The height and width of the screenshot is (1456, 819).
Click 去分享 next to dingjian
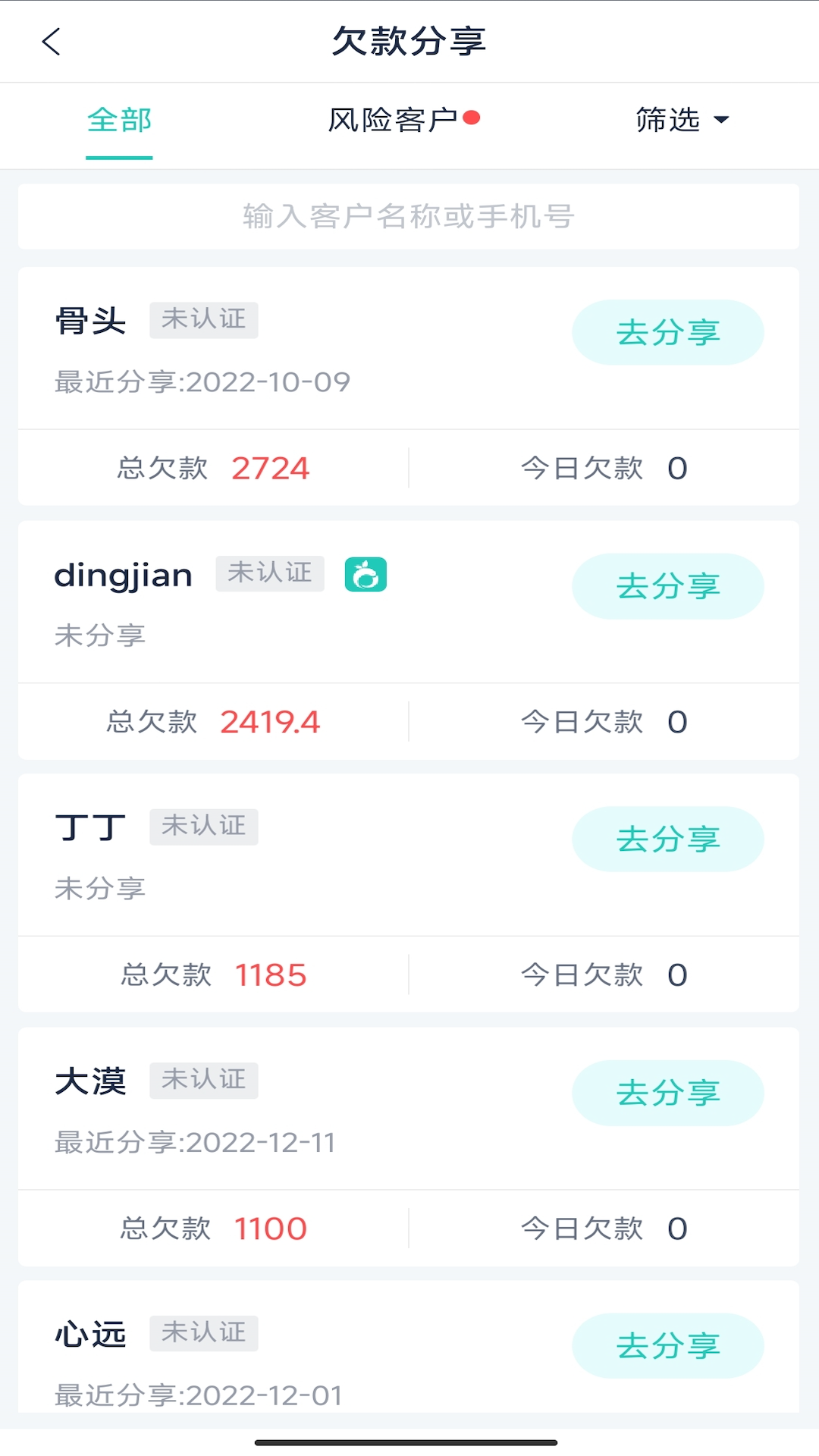(x=667, y=585)
